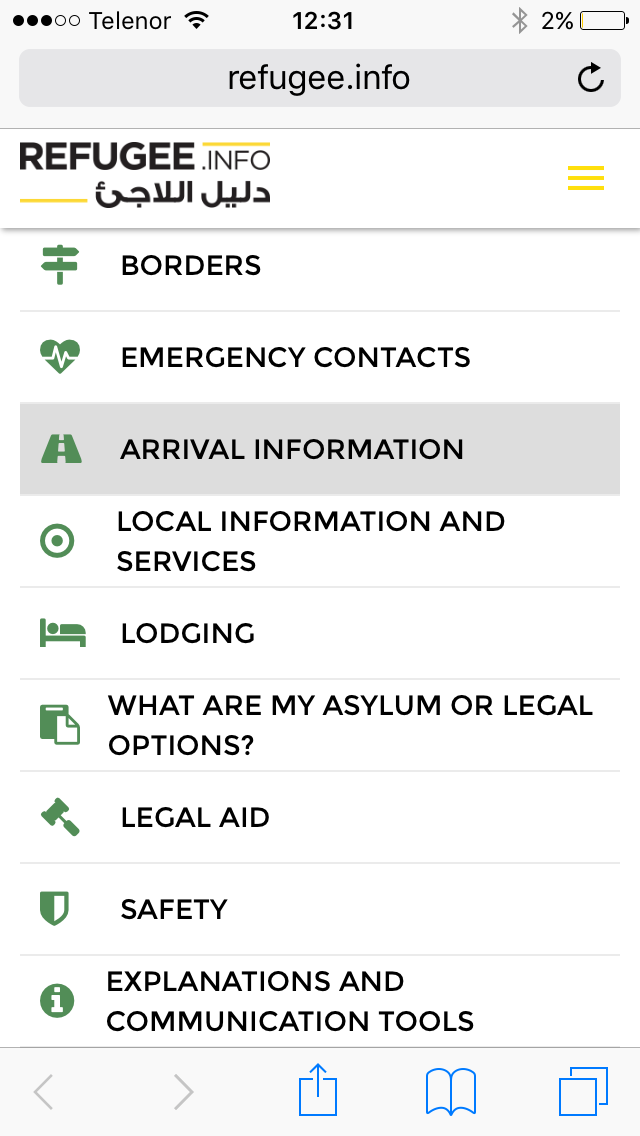Open Safari bookmarks
Screen dimensions: 640x1136
(x=451, y=1091)
